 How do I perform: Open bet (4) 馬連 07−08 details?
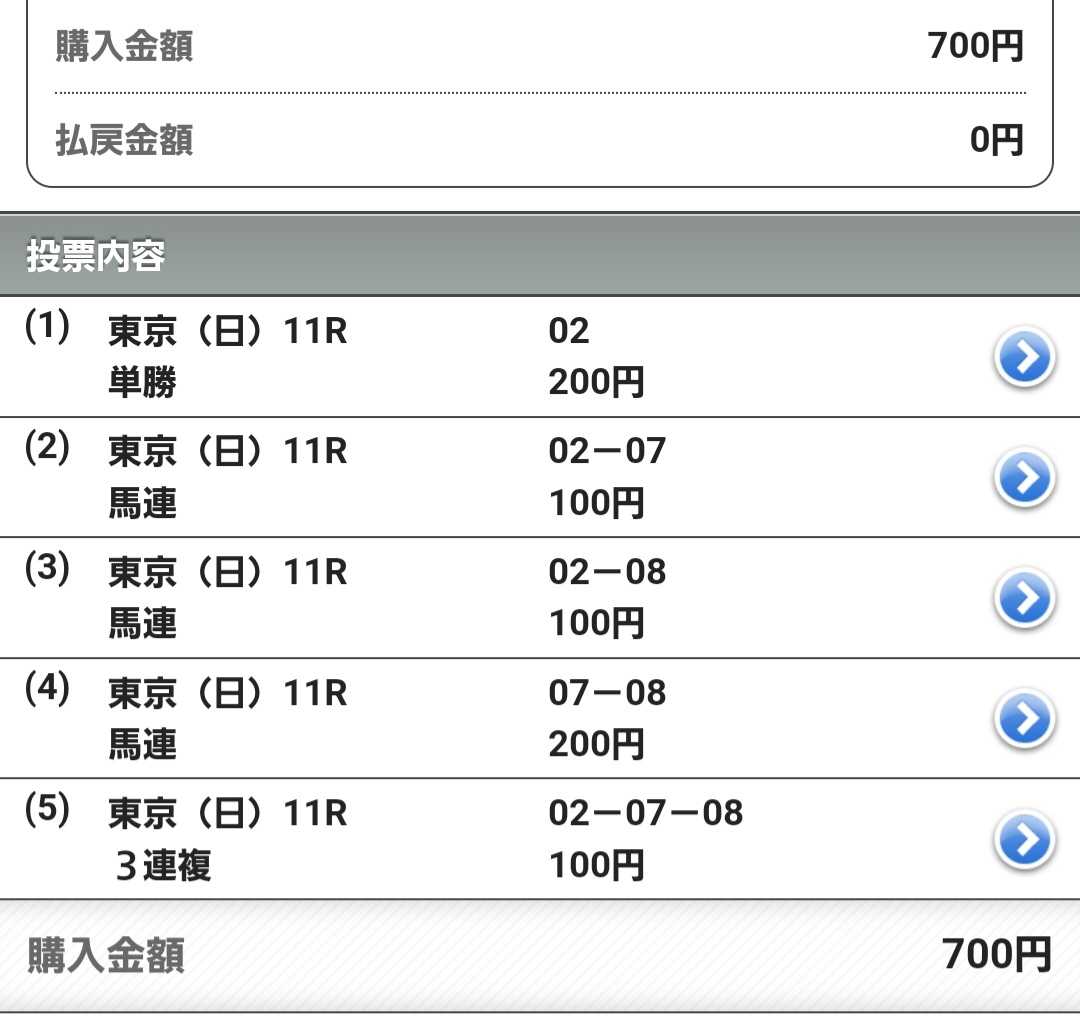(x=1025, y=720)
